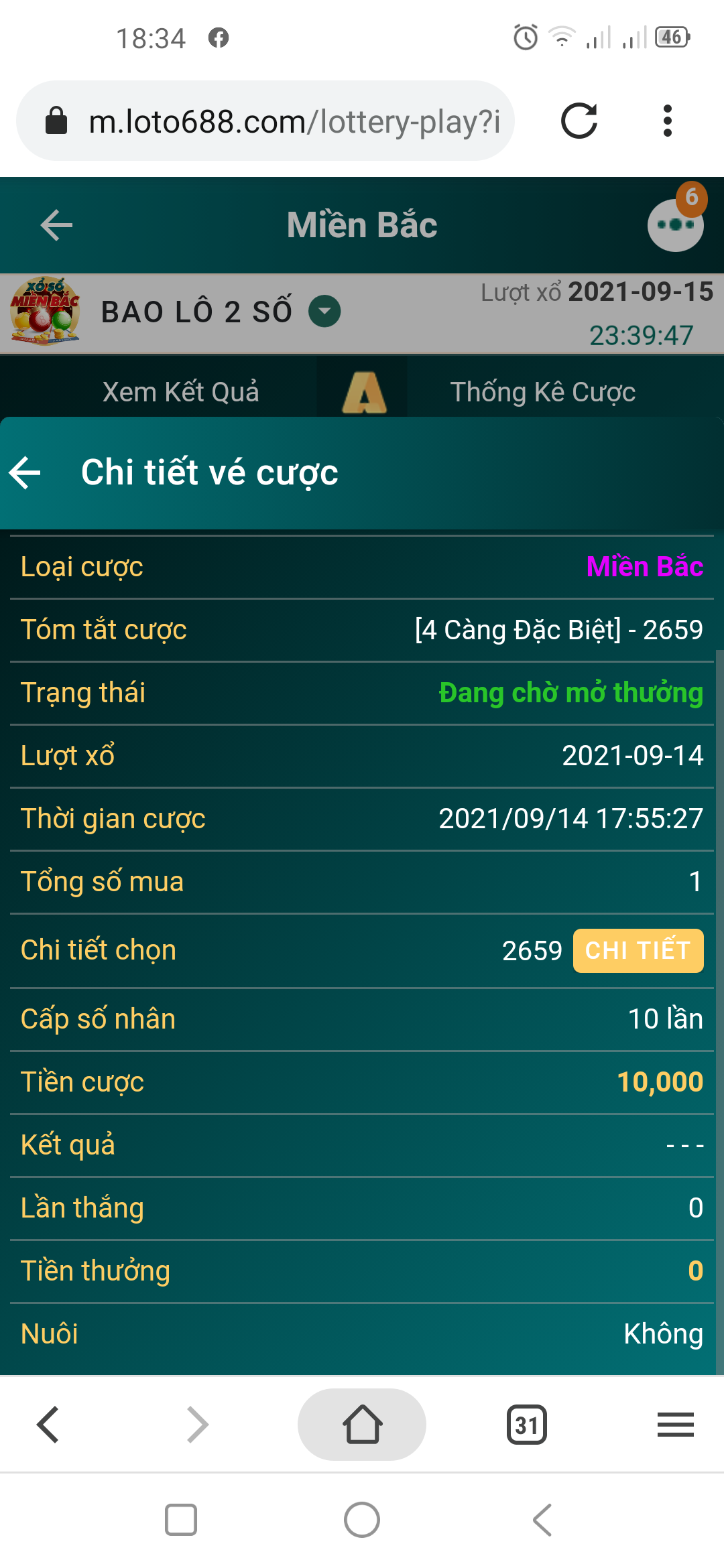This screenshot has height=1568, width=724.
Task: Go back from Chi tiết vé cược
Action: (x=25, y=472)
